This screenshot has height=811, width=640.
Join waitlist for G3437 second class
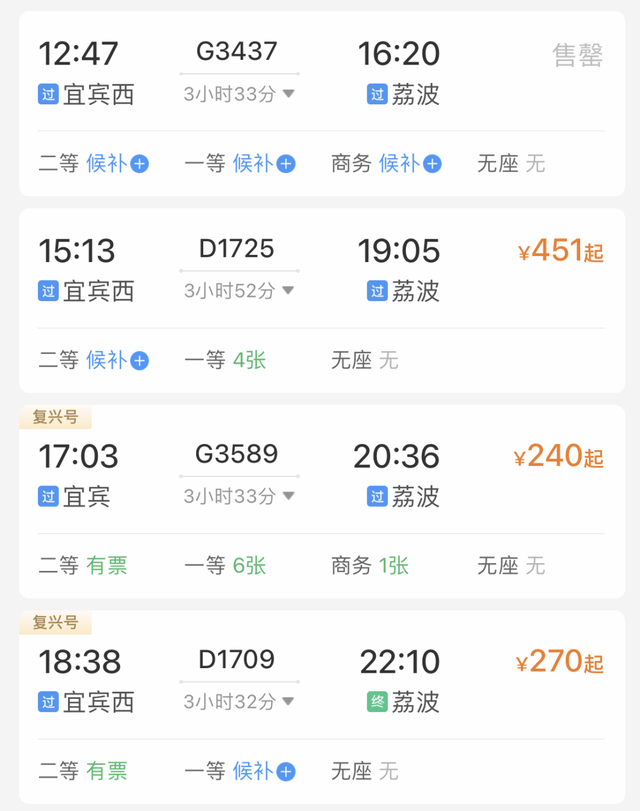[x=117, y=163]
